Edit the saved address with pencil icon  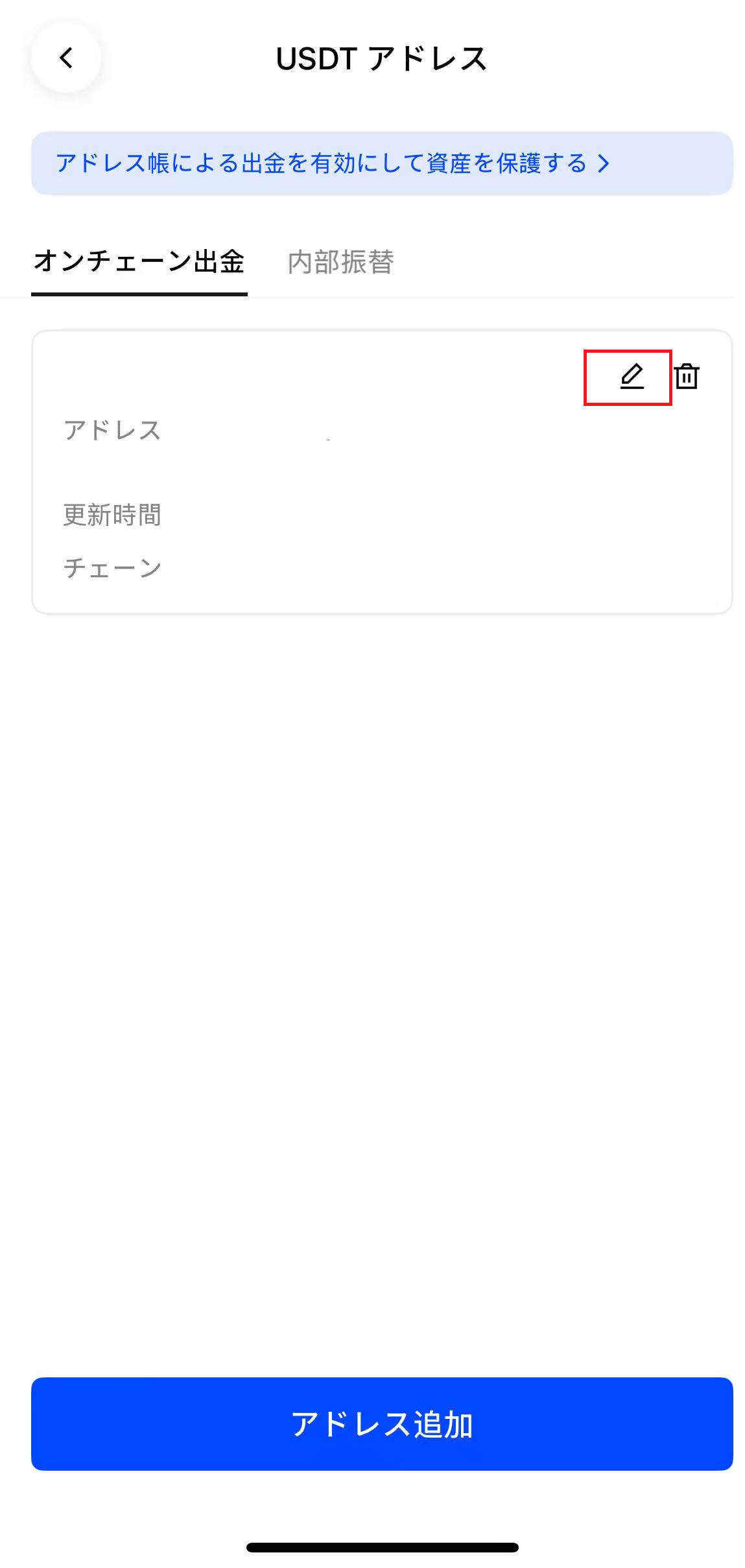(x=632, y=377)
